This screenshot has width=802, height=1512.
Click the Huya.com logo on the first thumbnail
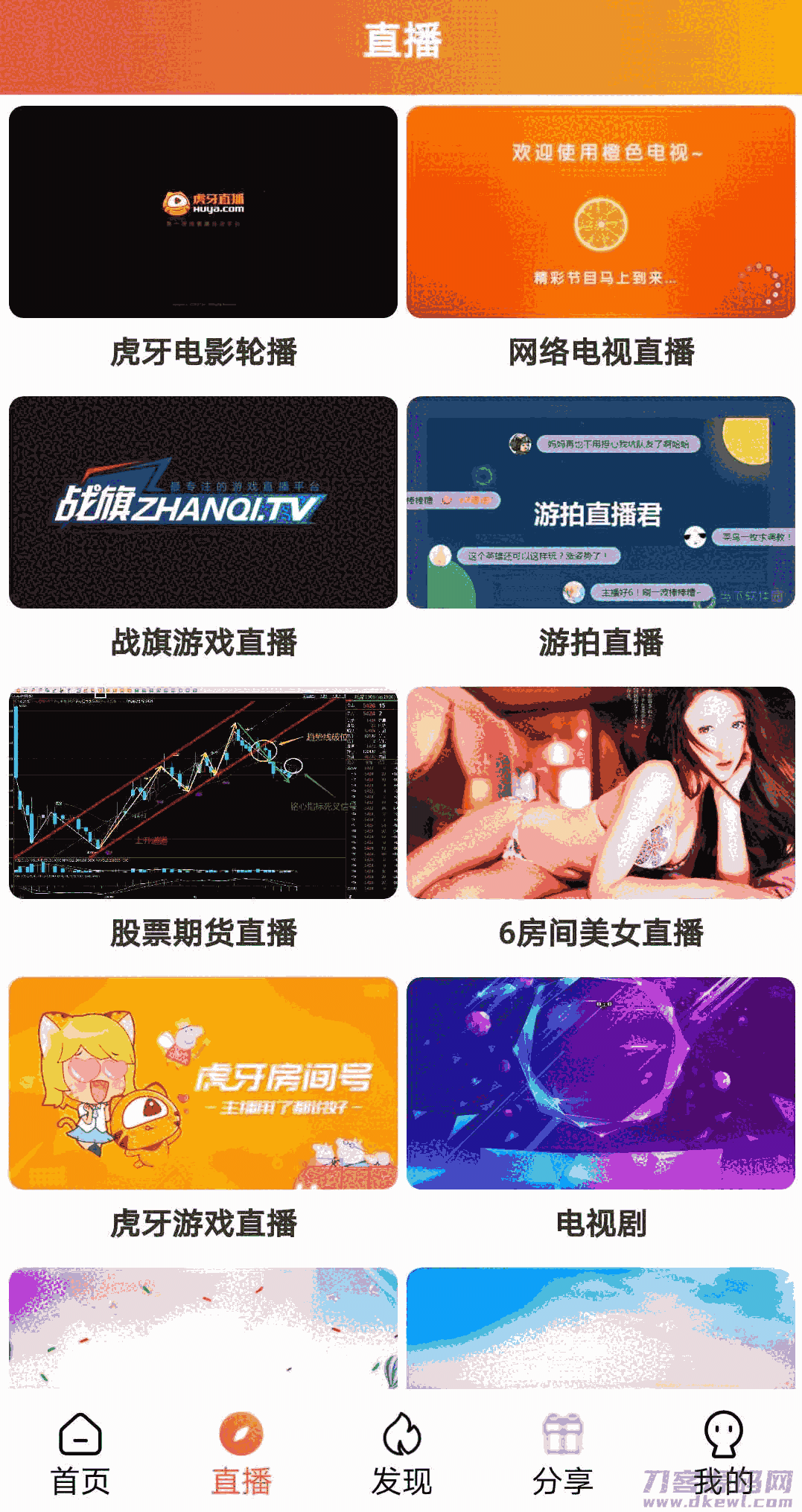203,203
